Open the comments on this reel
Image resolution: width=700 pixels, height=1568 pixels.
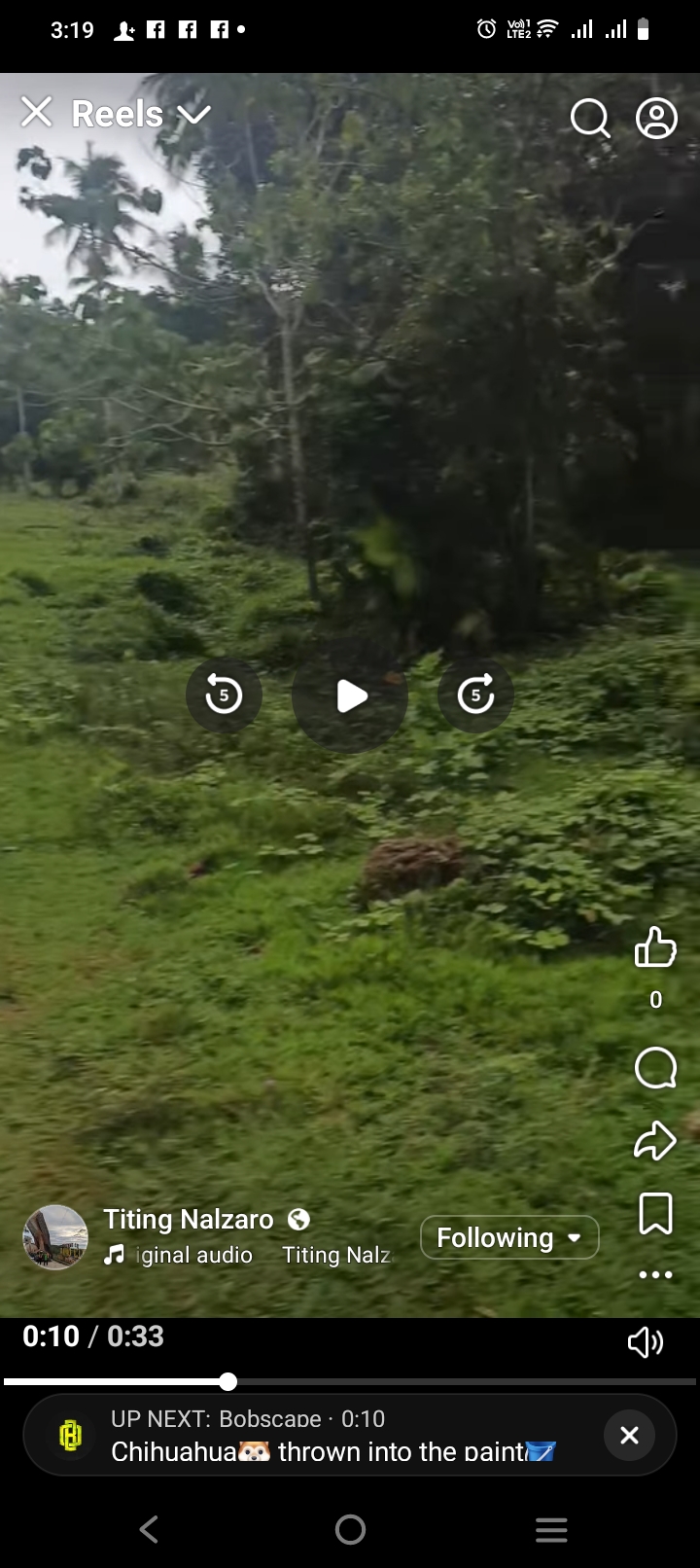pyautogui.click(x=655, y=1068)
